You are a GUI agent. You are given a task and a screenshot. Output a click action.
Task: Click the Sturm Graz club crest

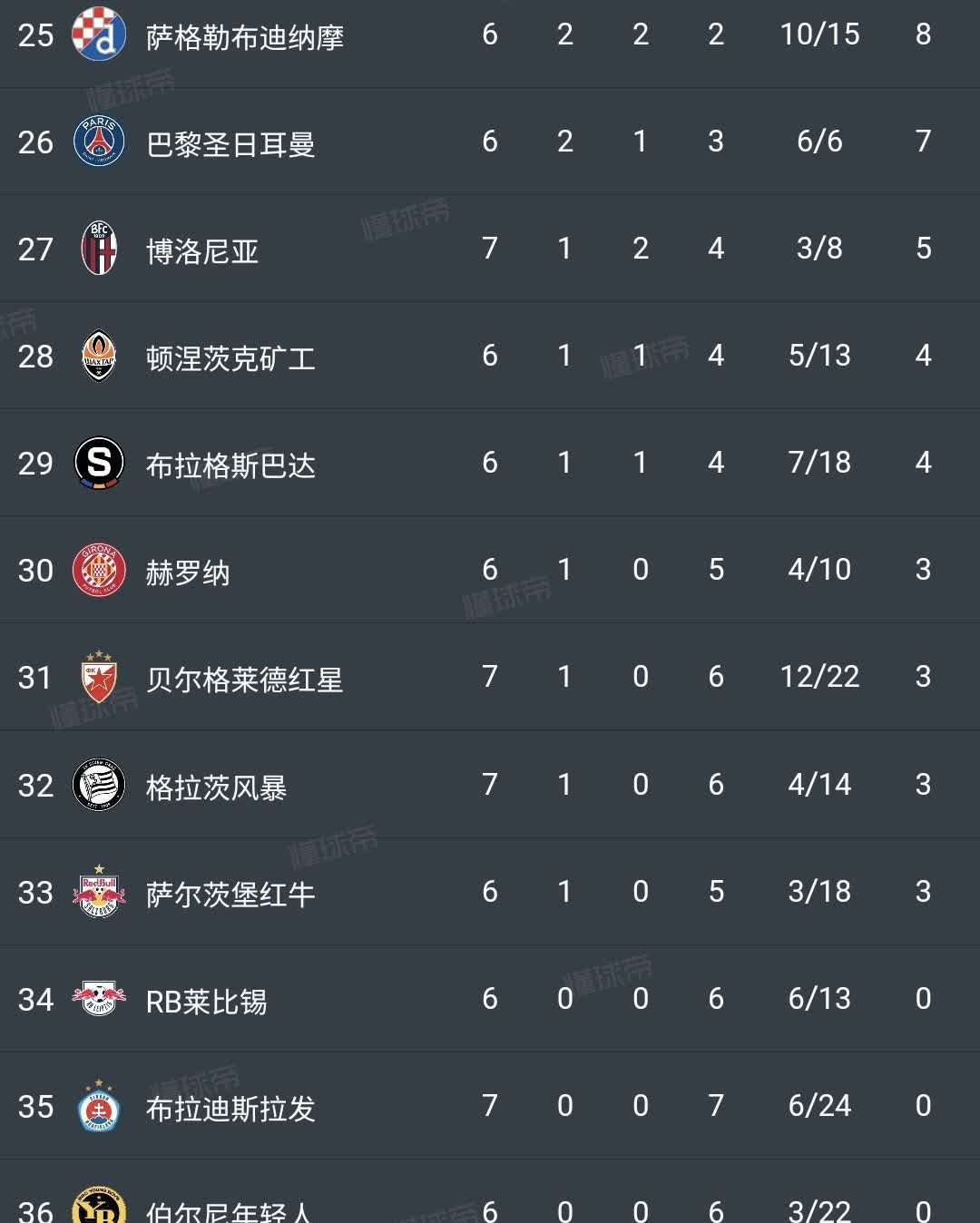tap(99, 784)
